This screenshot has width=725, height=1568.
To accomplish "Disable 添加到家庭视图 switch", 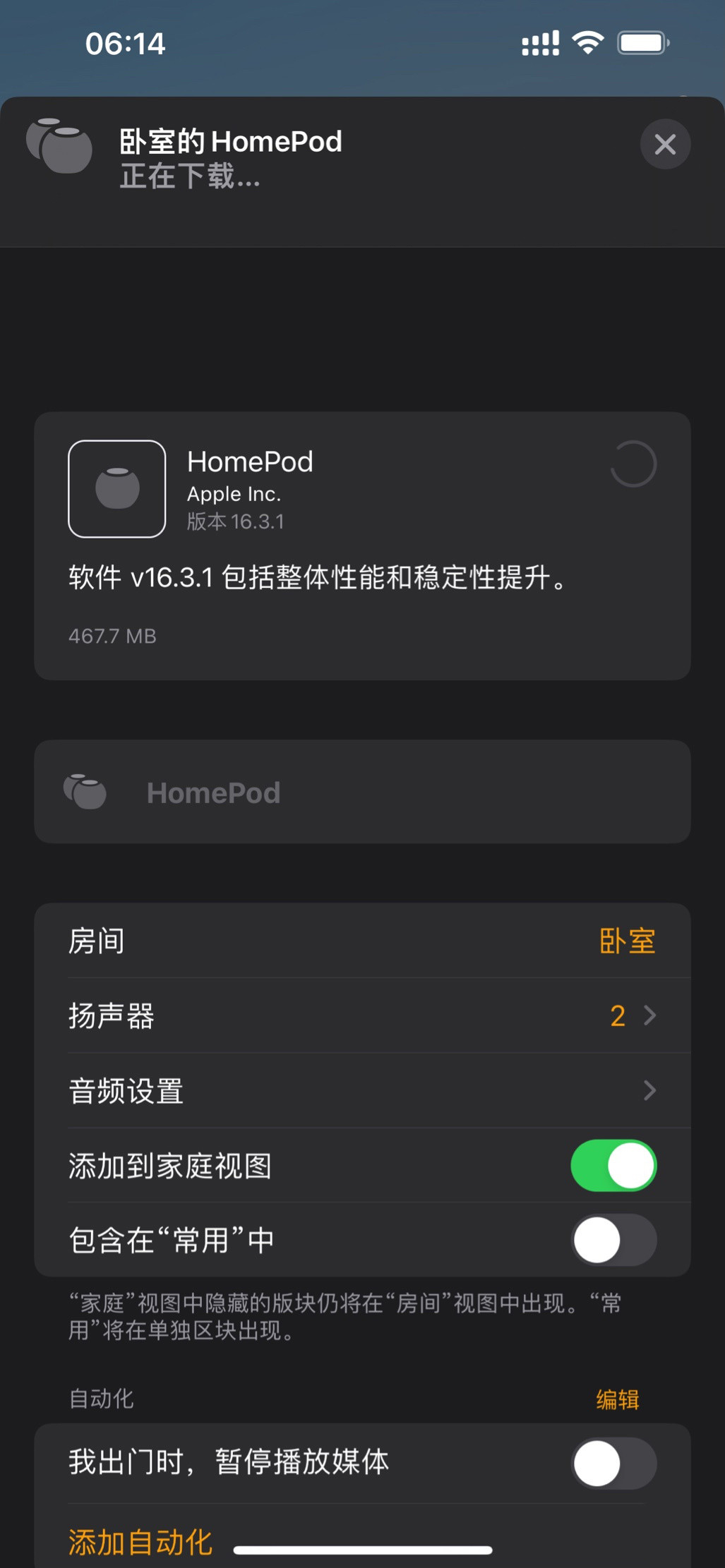I will (613, 1166).
